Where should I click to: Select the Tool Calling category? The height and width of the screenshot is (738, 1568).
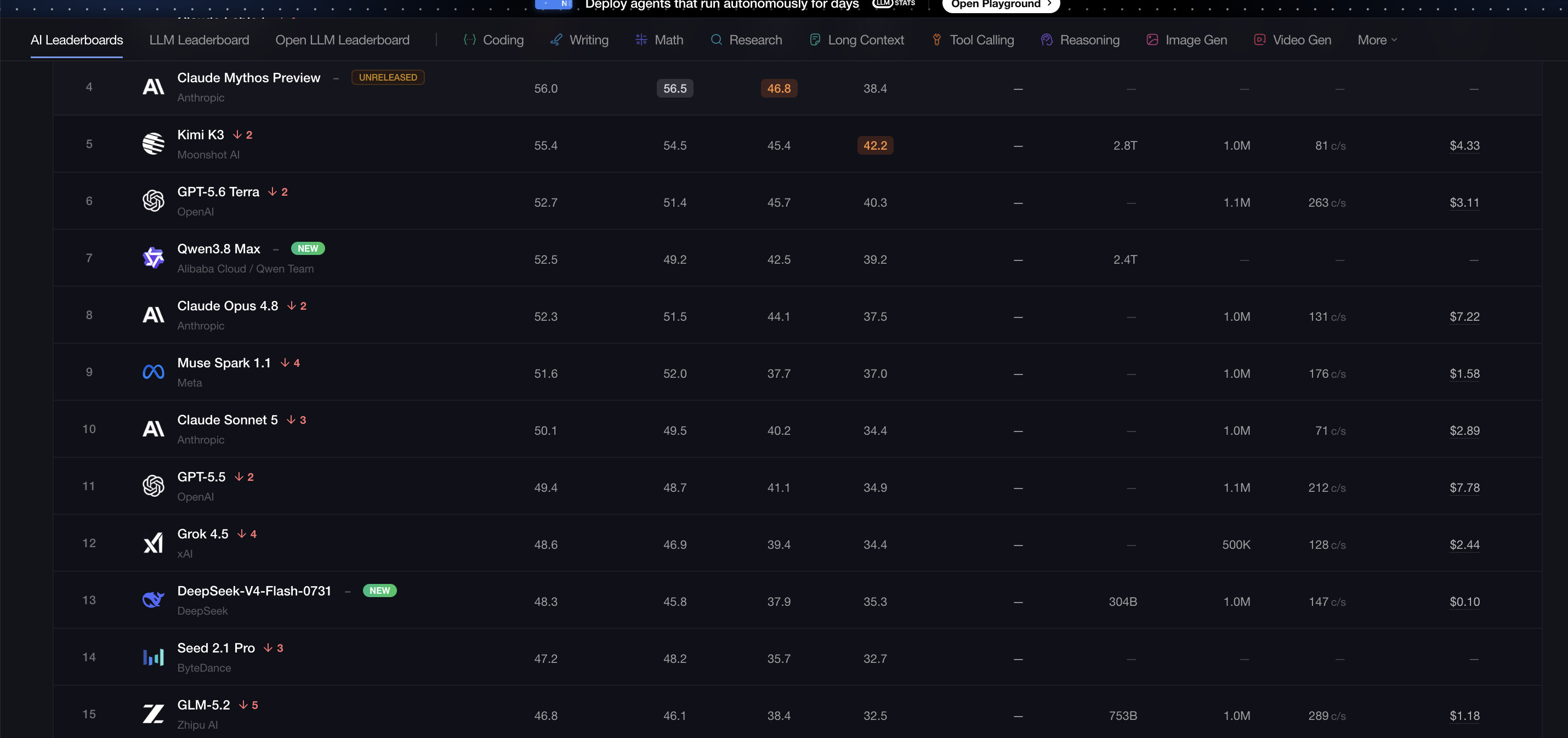pos(973,40)
